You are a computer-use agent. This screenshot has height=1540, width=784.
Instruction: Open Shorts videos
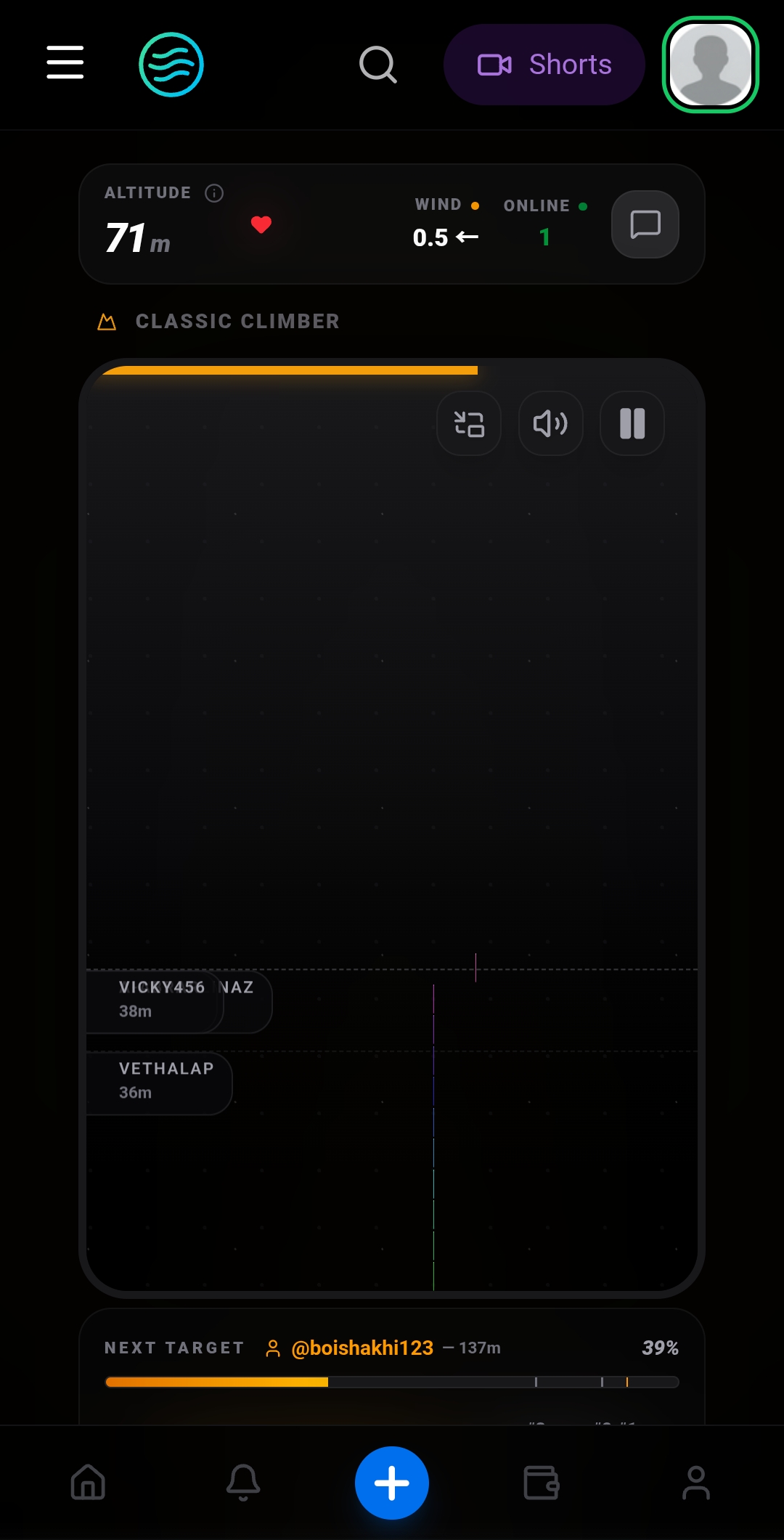(544, 65)
